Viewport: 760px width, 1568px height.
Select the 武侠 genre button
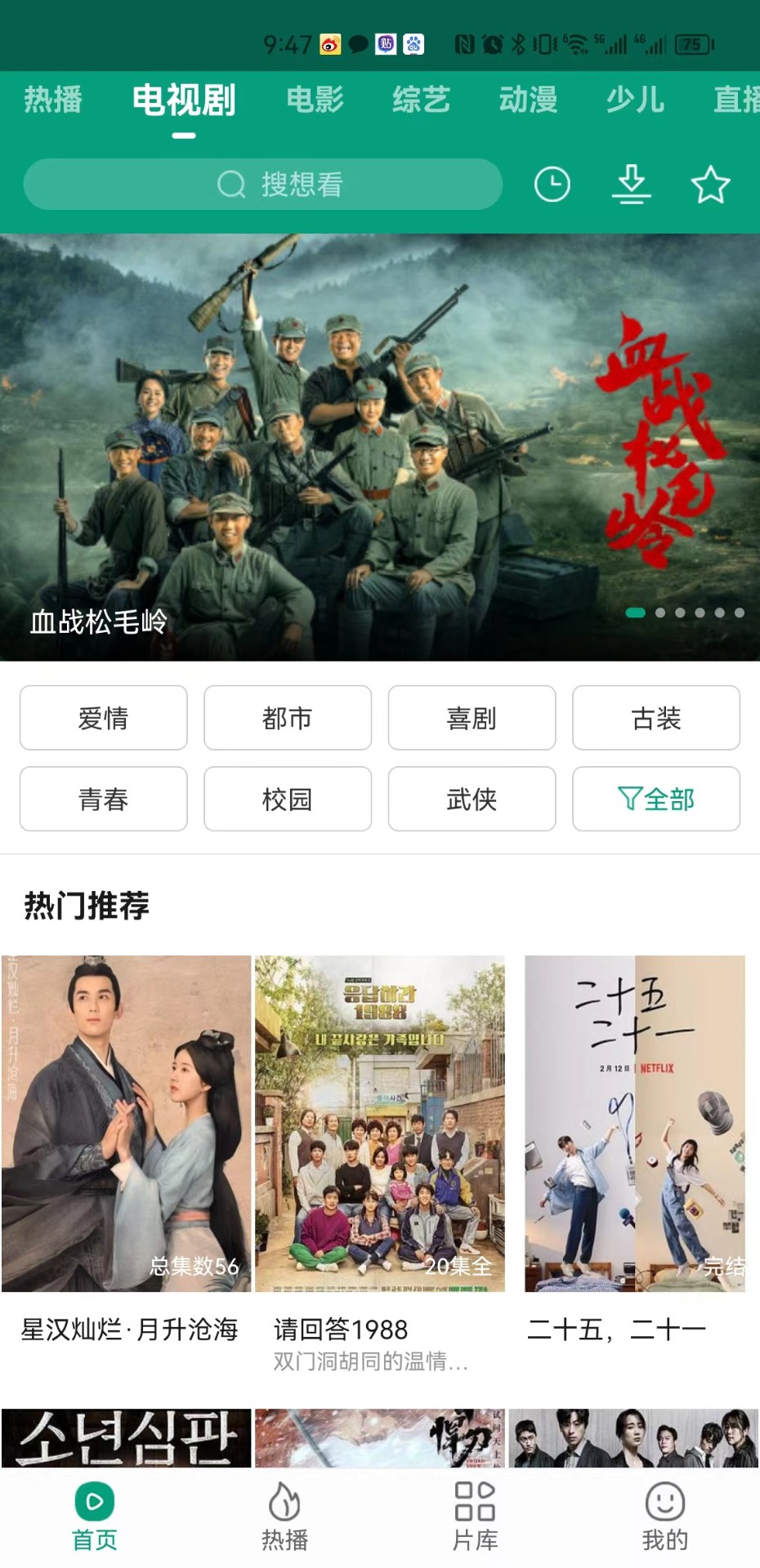point(472,800)
